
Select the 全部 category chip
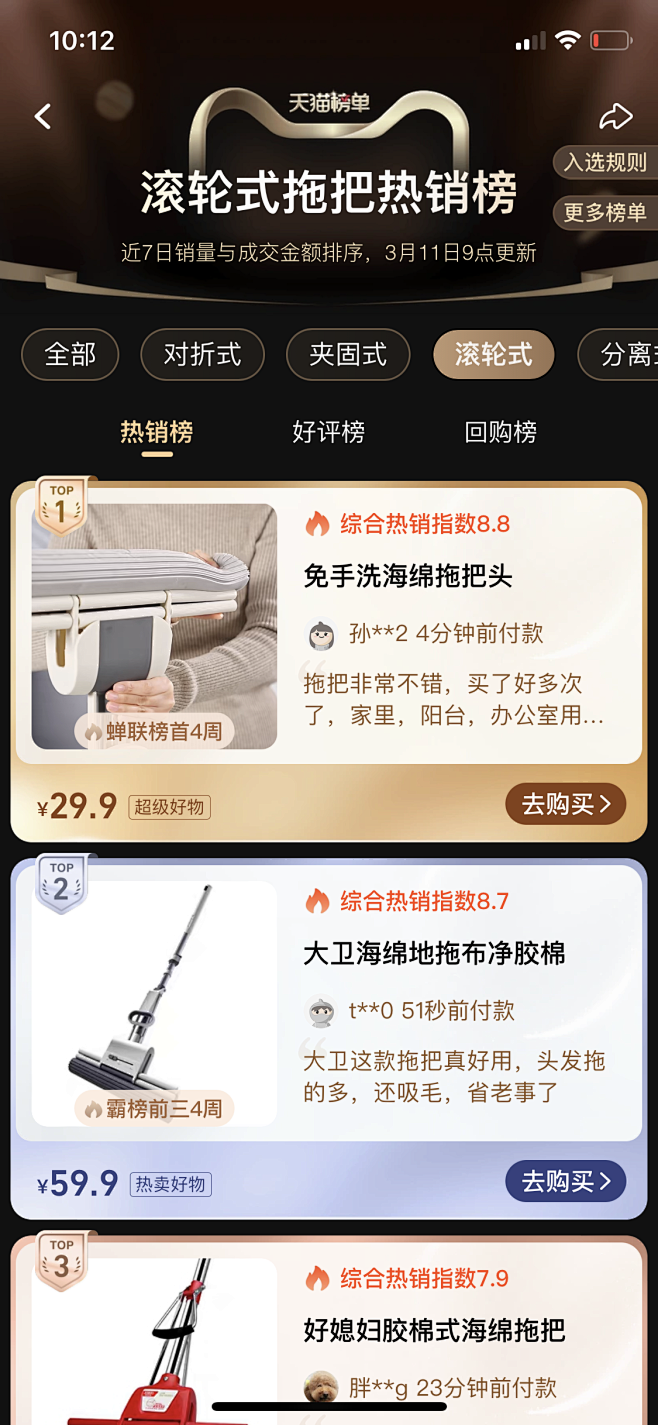click(70, 355)
